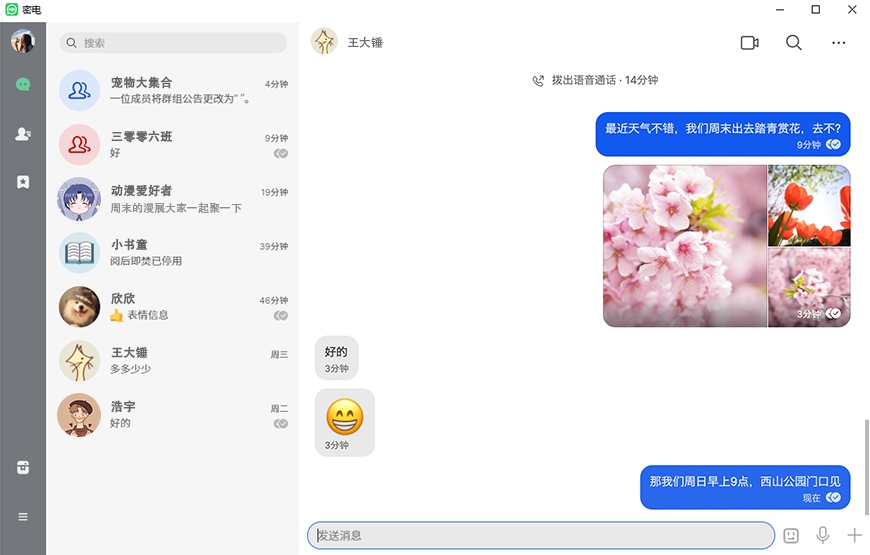The width and height of the screenshot is (870, 555).
Task: Open the 小书童 chat
Action: coord(173,252)
